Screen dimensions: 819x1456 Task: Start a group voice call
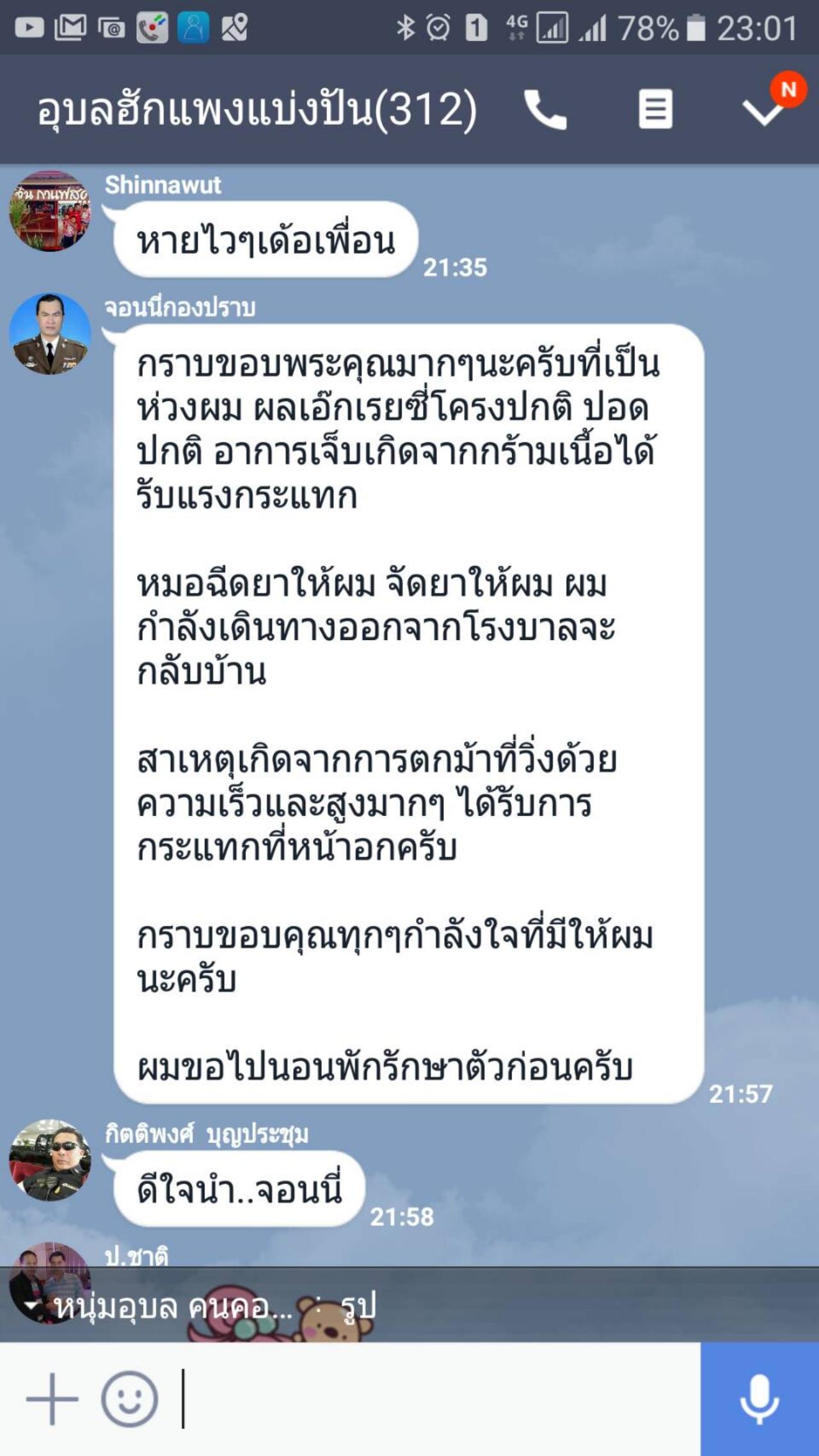point(545,110)
